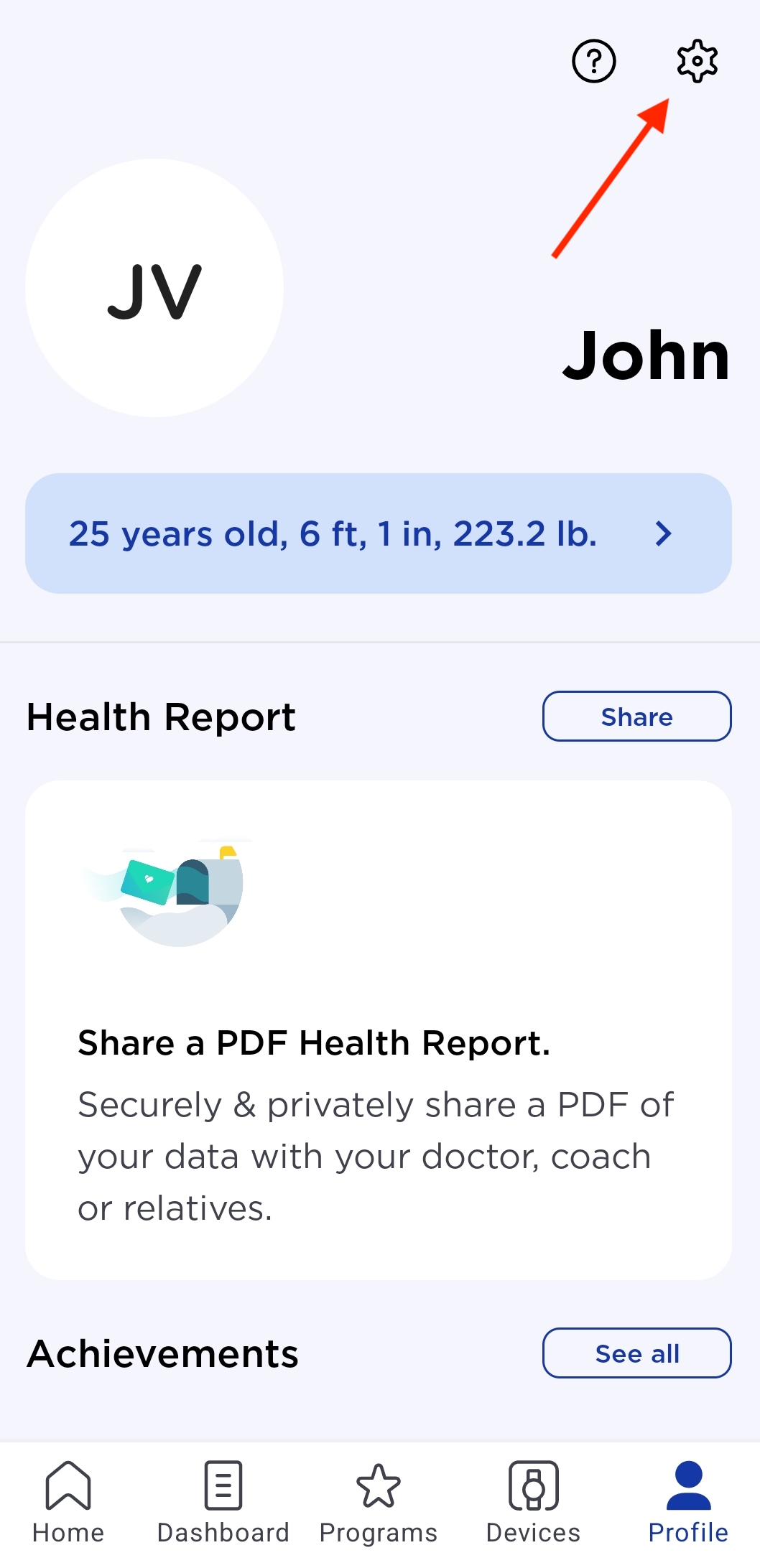This screenshot has width=760, height=1568.
Task: See all Achievements
Action: [x=636, y=1353]
